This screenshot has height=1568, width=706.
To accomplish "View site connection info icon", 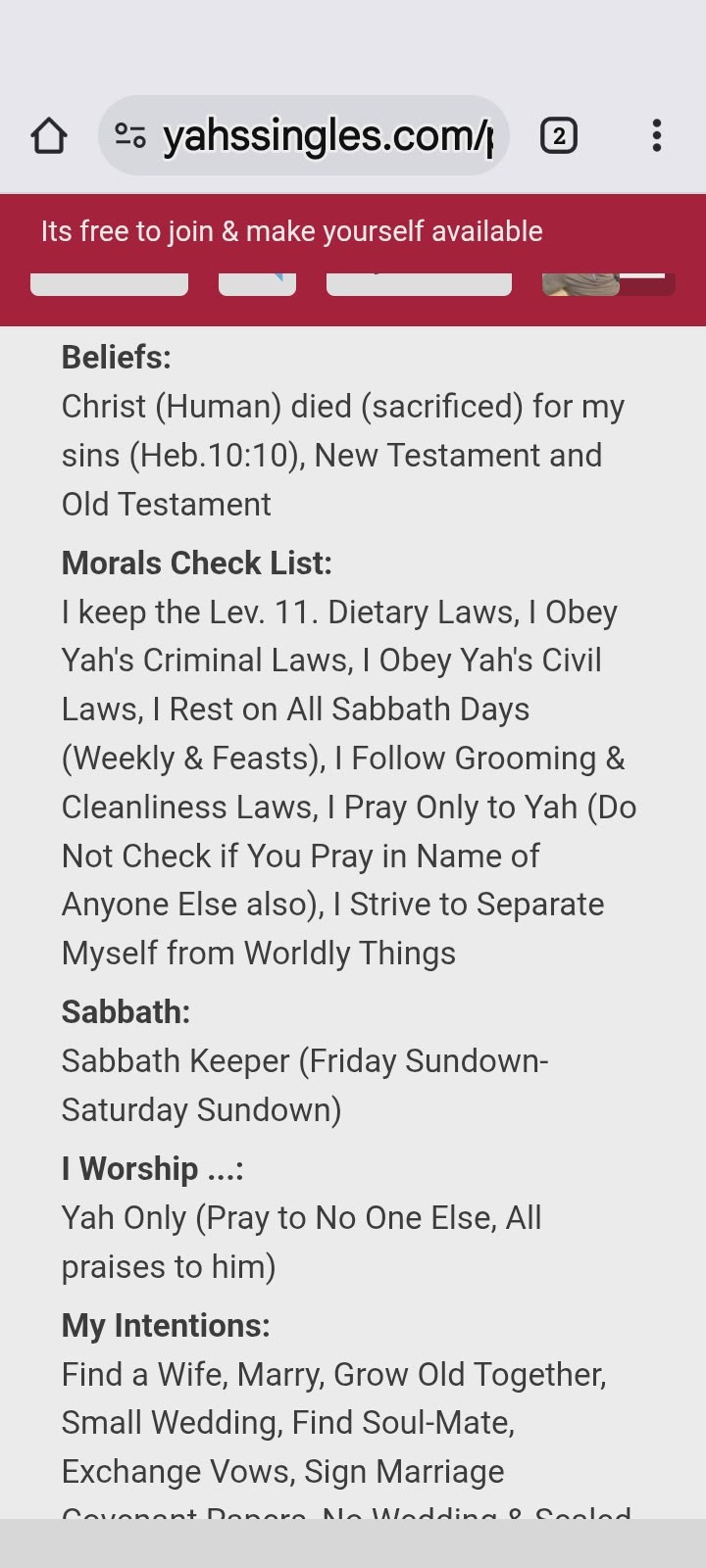I will (x=130, y=135).
